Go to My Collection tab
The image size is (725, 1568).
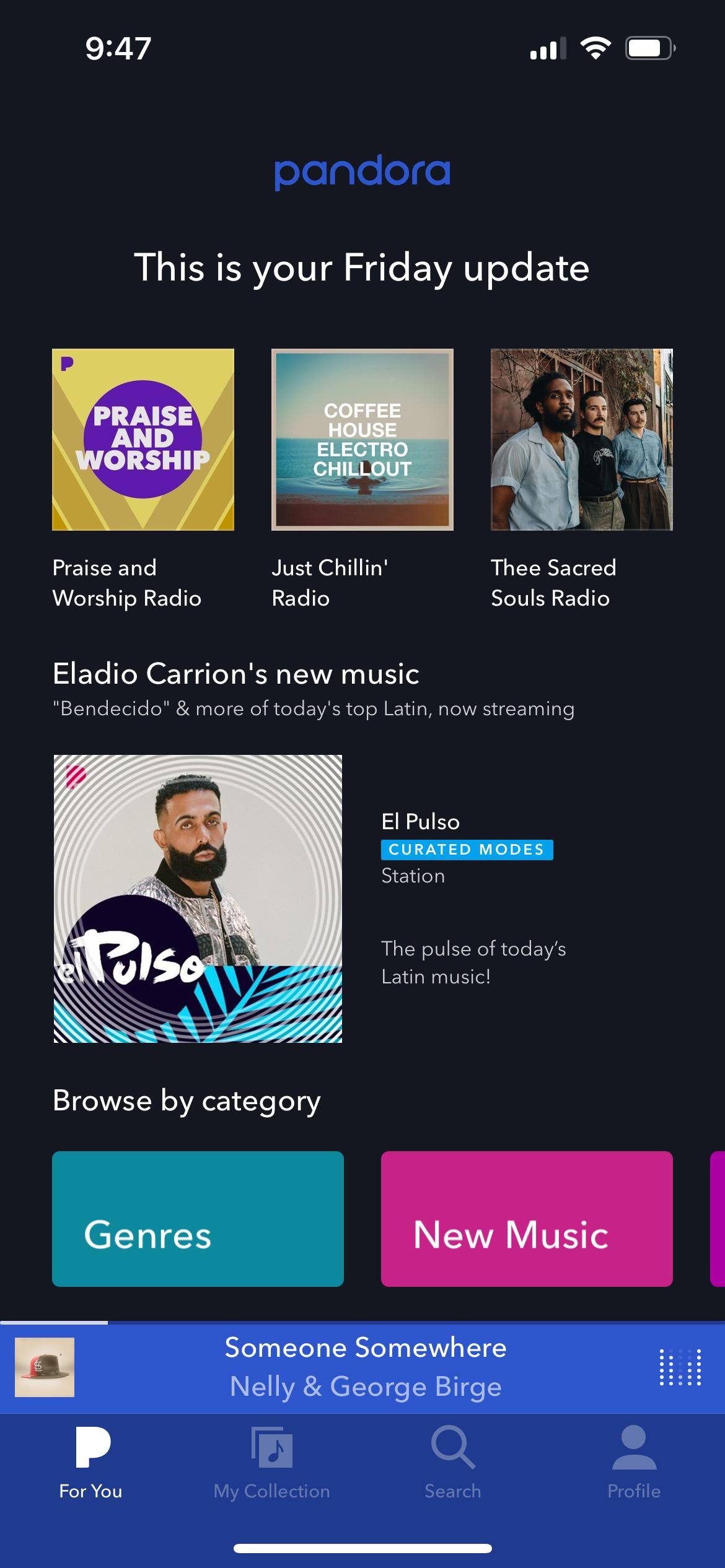click(x=271, y=1463)
